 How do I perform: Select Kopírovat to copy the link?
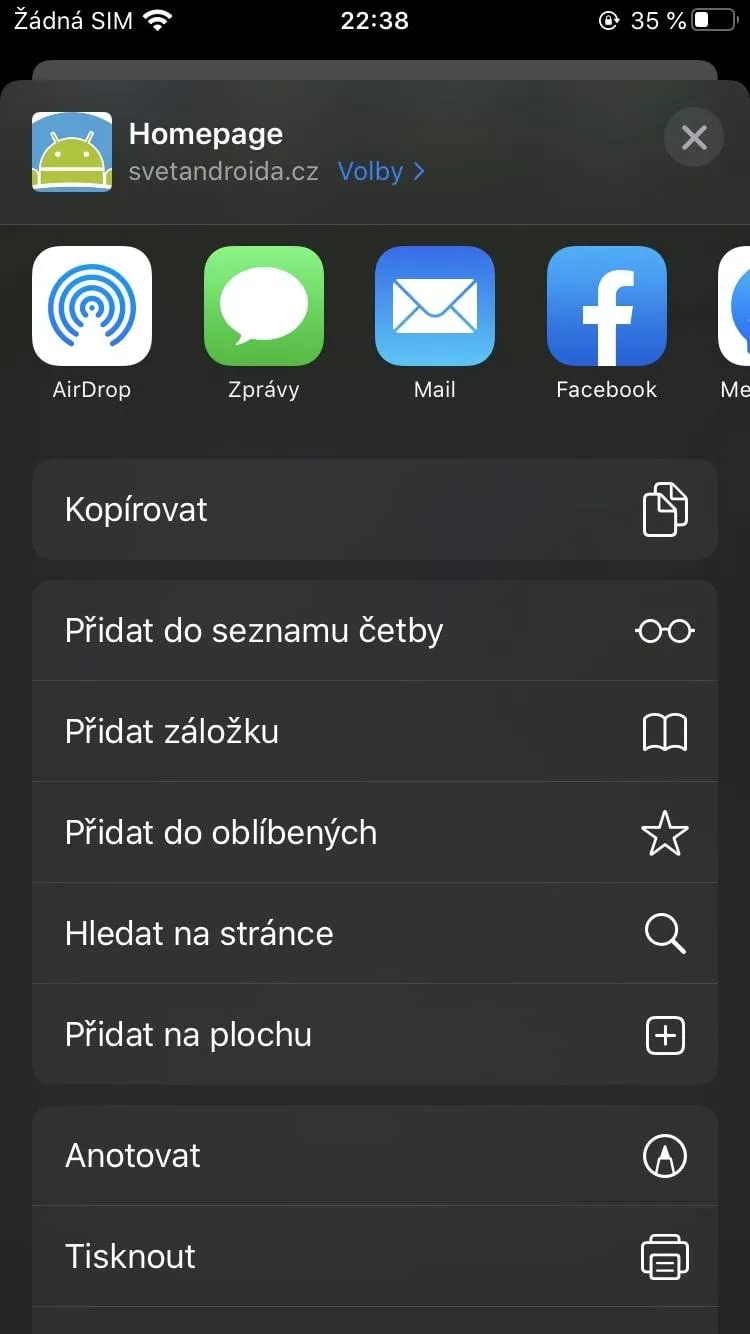375,509
